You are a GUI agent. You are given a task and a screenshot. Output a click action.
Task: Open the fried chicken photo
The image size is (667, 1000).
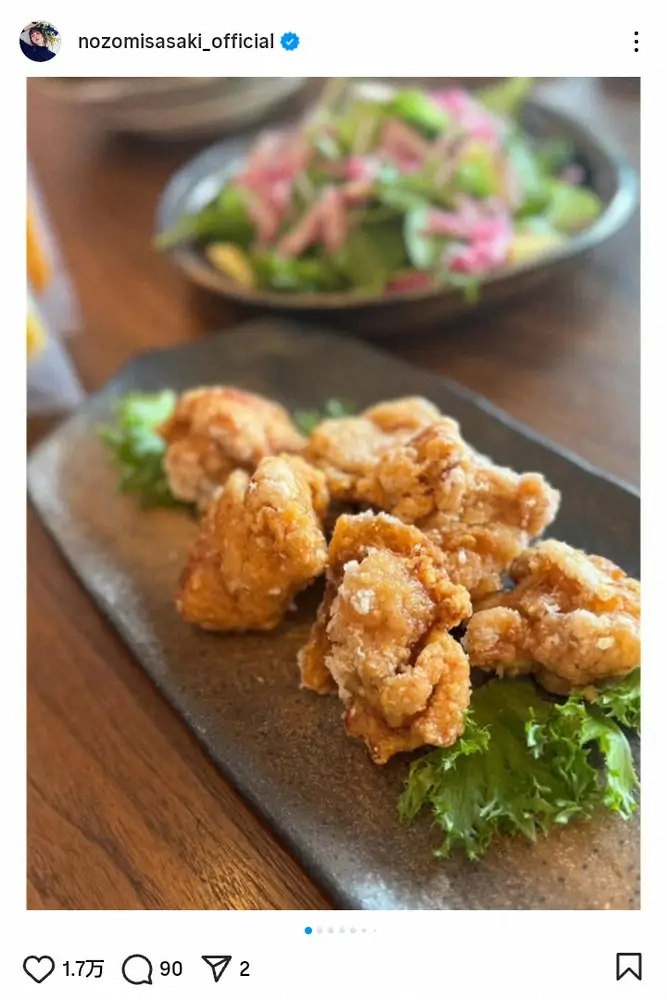pyautogui.click(x=333, y=493)
